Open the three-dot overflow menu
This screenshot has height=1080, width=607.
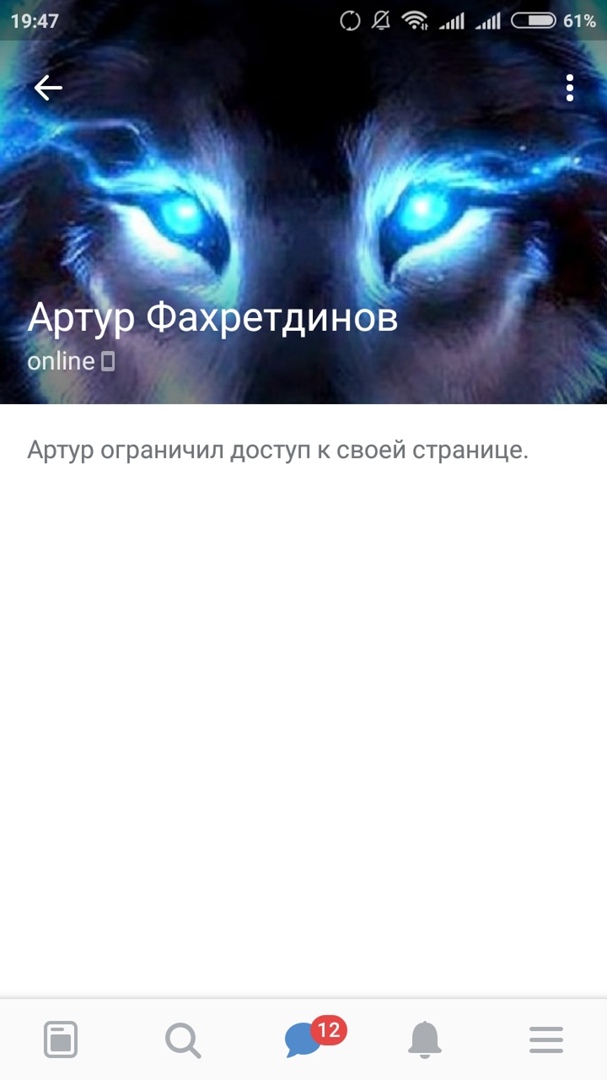click(569, 88)
